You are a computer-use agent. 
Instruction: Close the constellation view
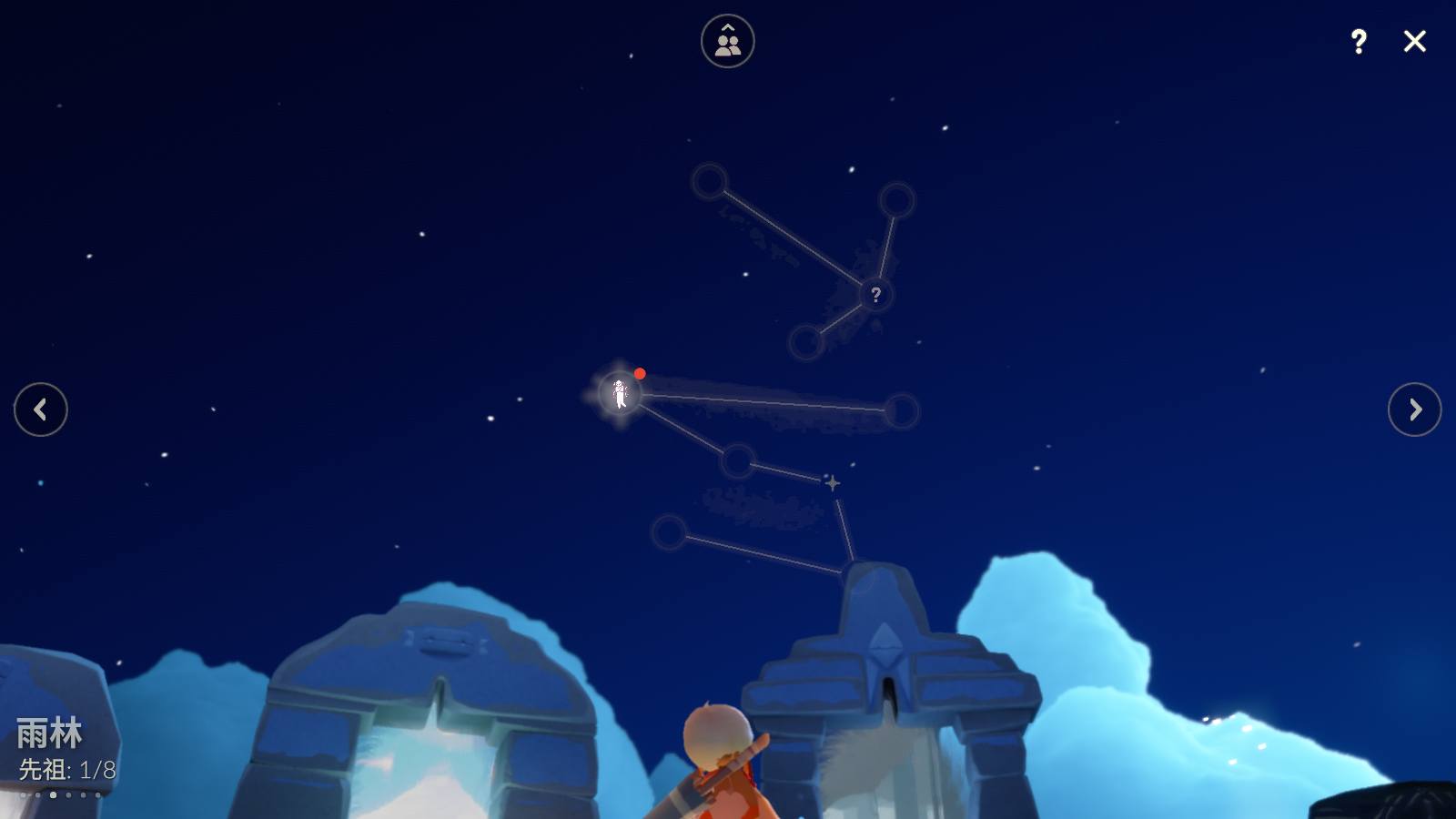tap(1414, 41)
